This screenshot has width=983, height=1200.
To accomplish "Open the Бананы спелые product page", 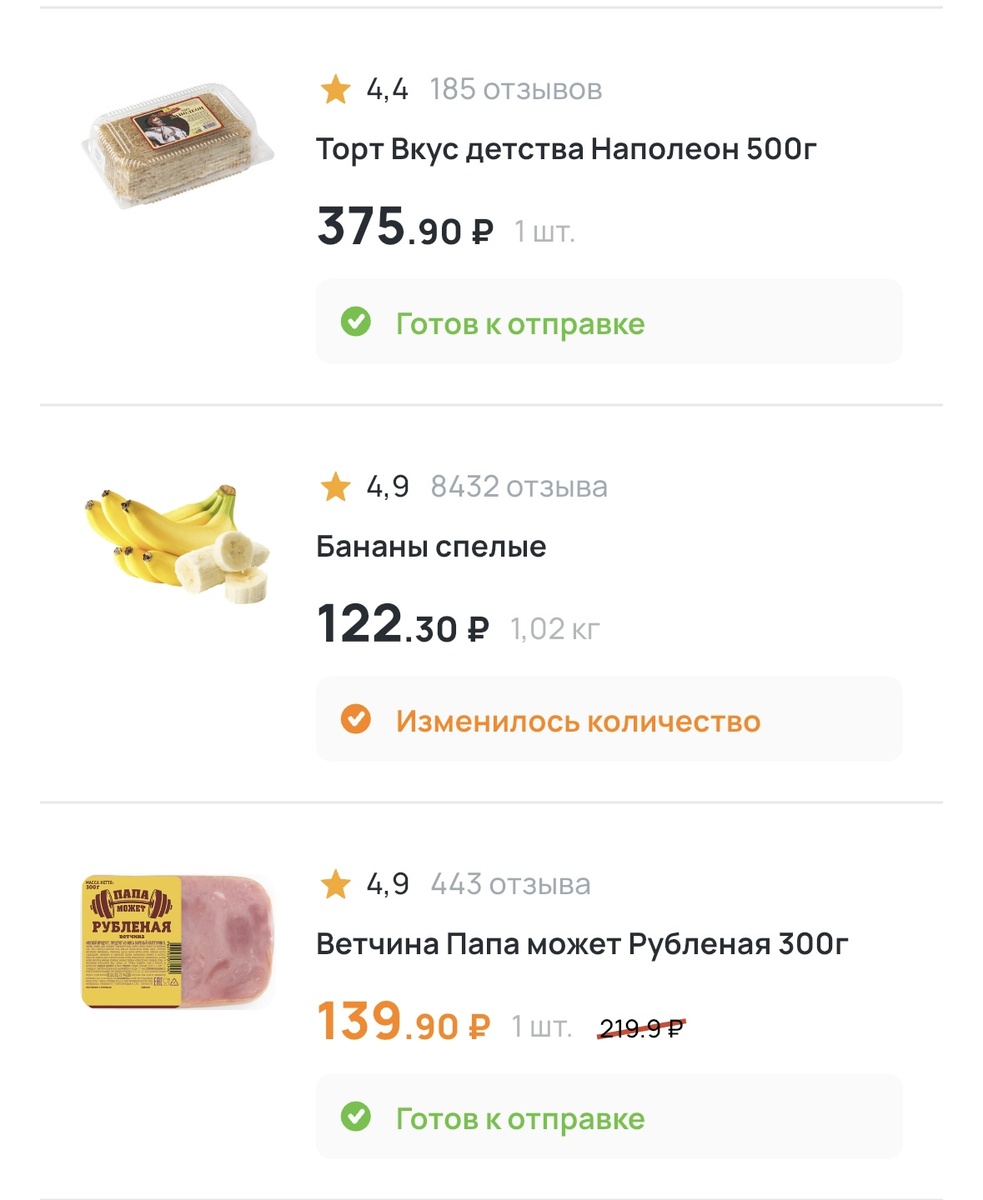I will (430, 546).
